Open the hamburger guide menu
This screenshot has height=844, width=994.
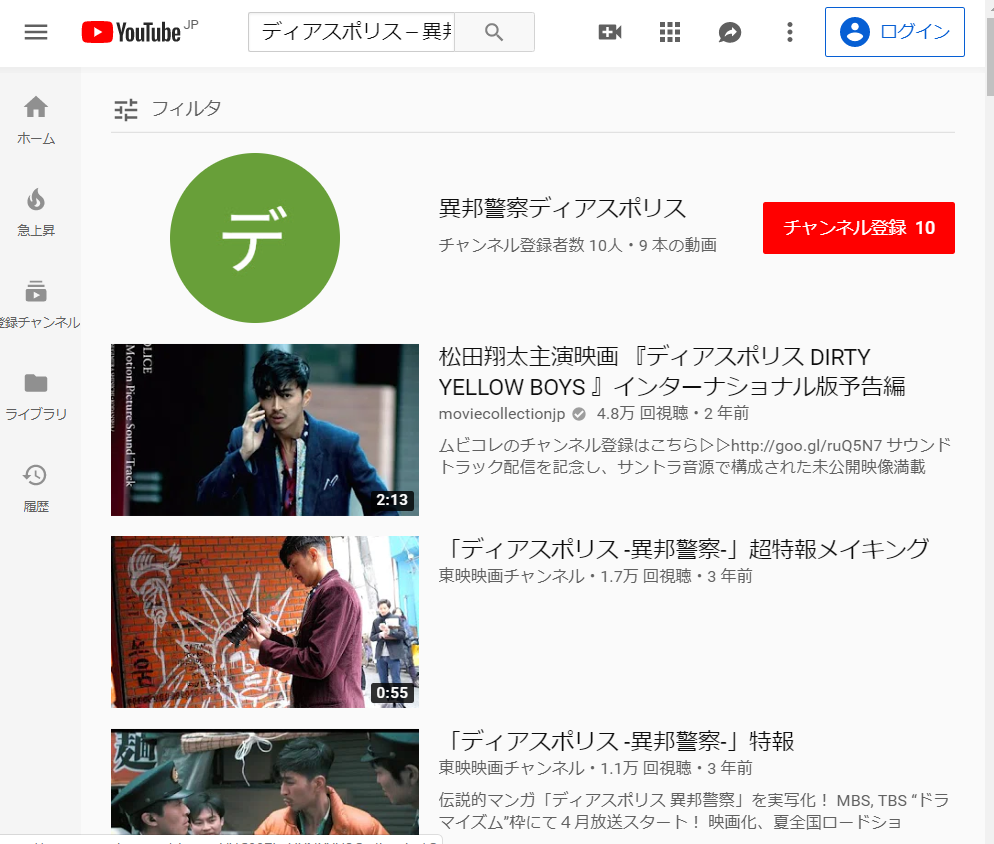click(36, 32)
